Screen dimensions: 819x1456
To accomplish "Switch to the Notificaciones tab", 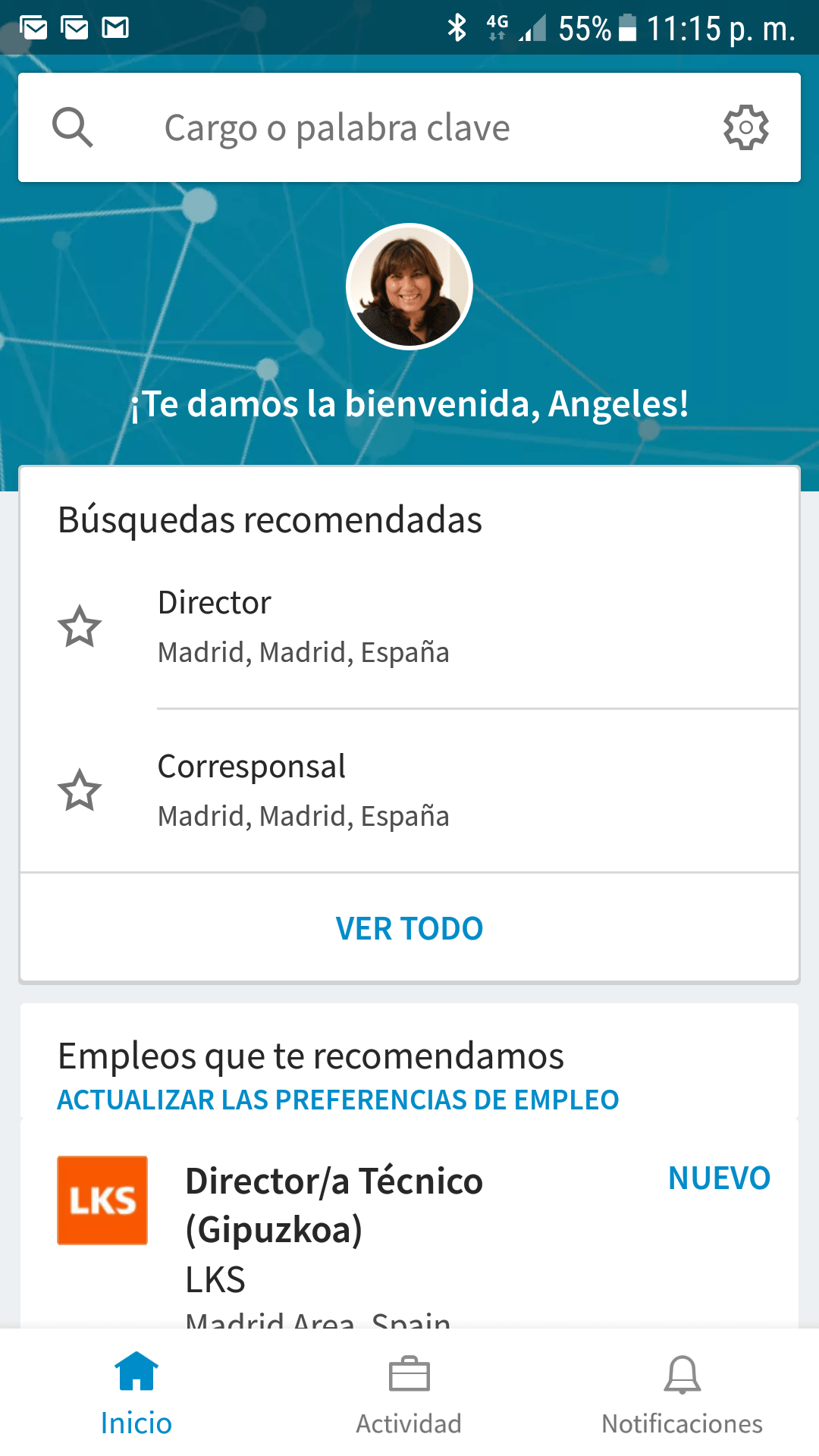I will 682,1395.
